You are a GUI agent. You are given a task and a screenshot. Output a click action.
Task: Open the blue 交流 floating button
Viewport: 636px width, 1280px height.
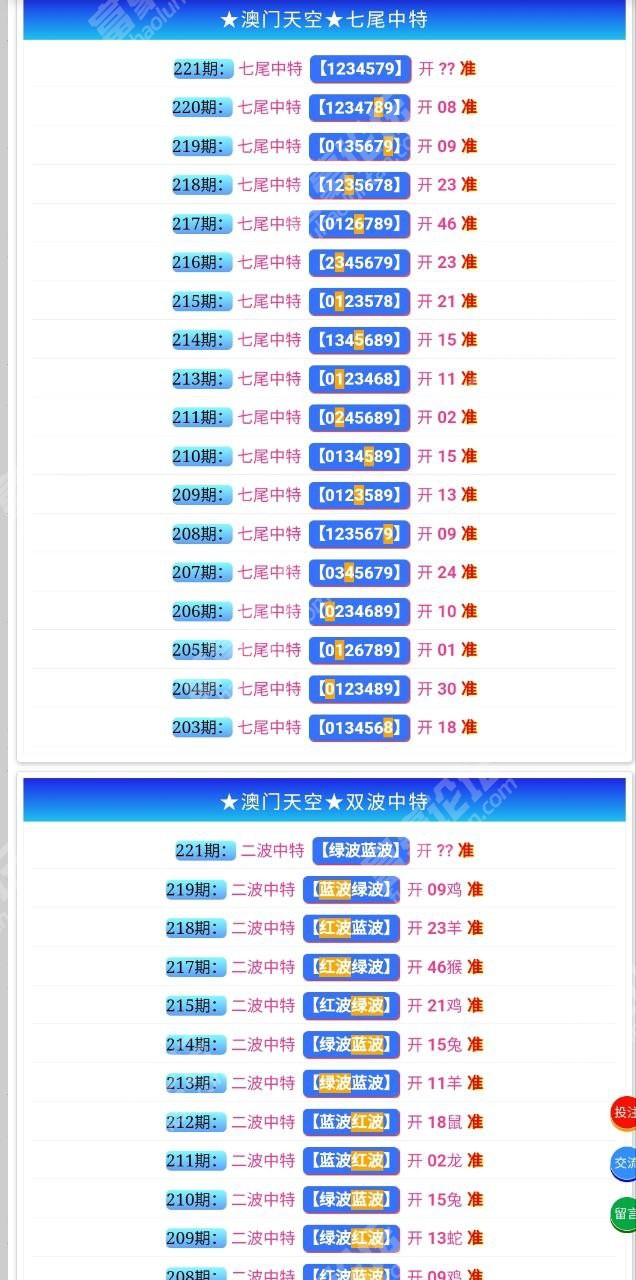coord(624,1163)
